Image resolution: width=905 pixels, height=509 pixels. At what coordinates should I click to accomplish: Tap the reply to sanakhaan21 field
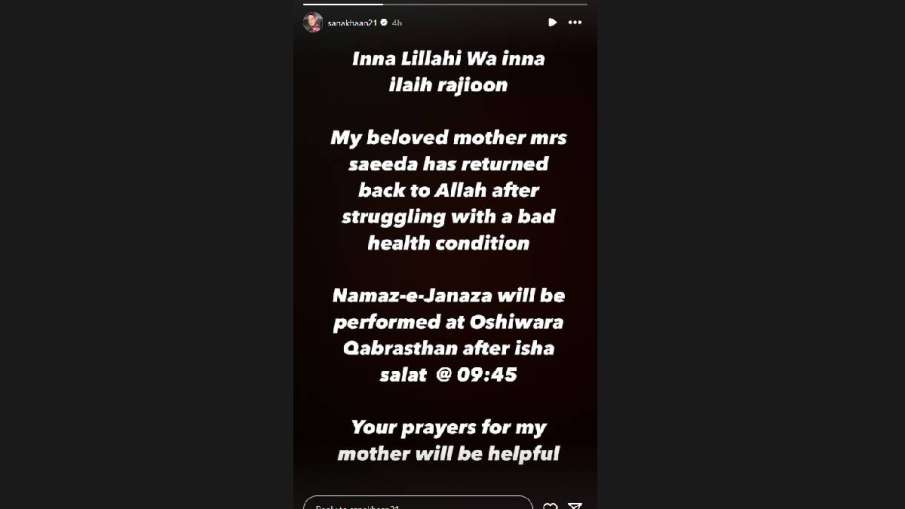(418, 504)
